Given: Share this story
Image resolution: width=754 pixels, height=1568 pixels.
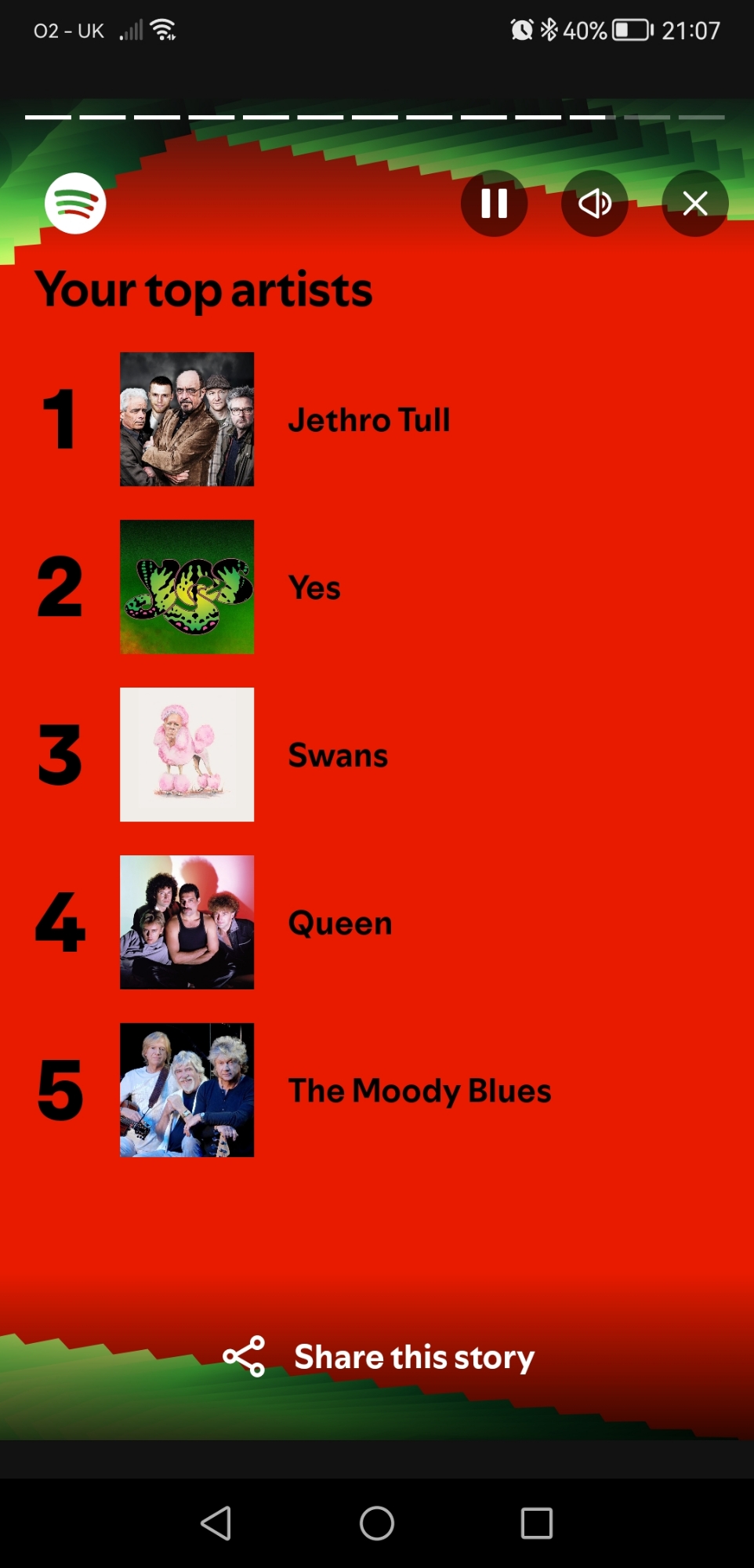Looking at the screenshot, I should coord(379,1357).
